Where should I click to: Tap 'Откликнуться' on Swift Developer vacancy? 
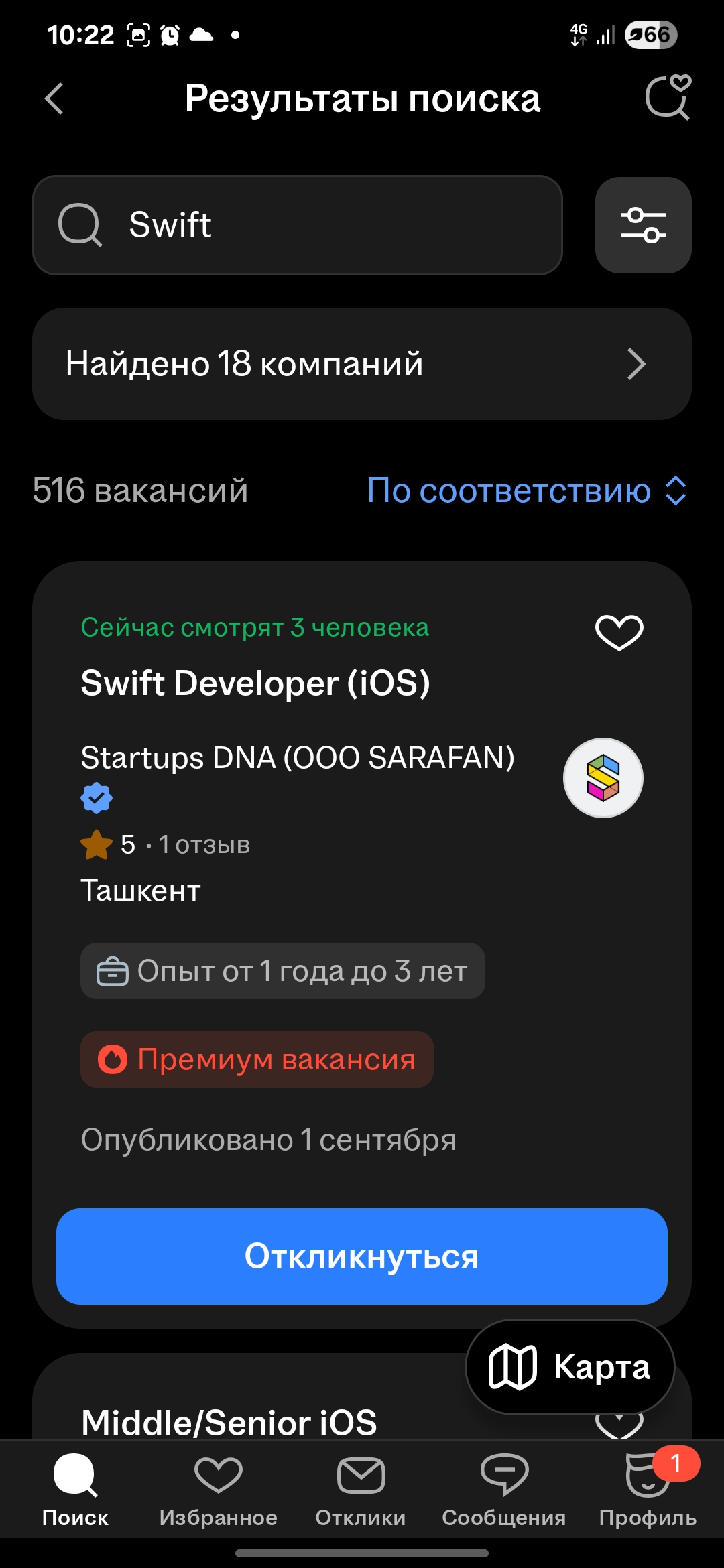362,1256
